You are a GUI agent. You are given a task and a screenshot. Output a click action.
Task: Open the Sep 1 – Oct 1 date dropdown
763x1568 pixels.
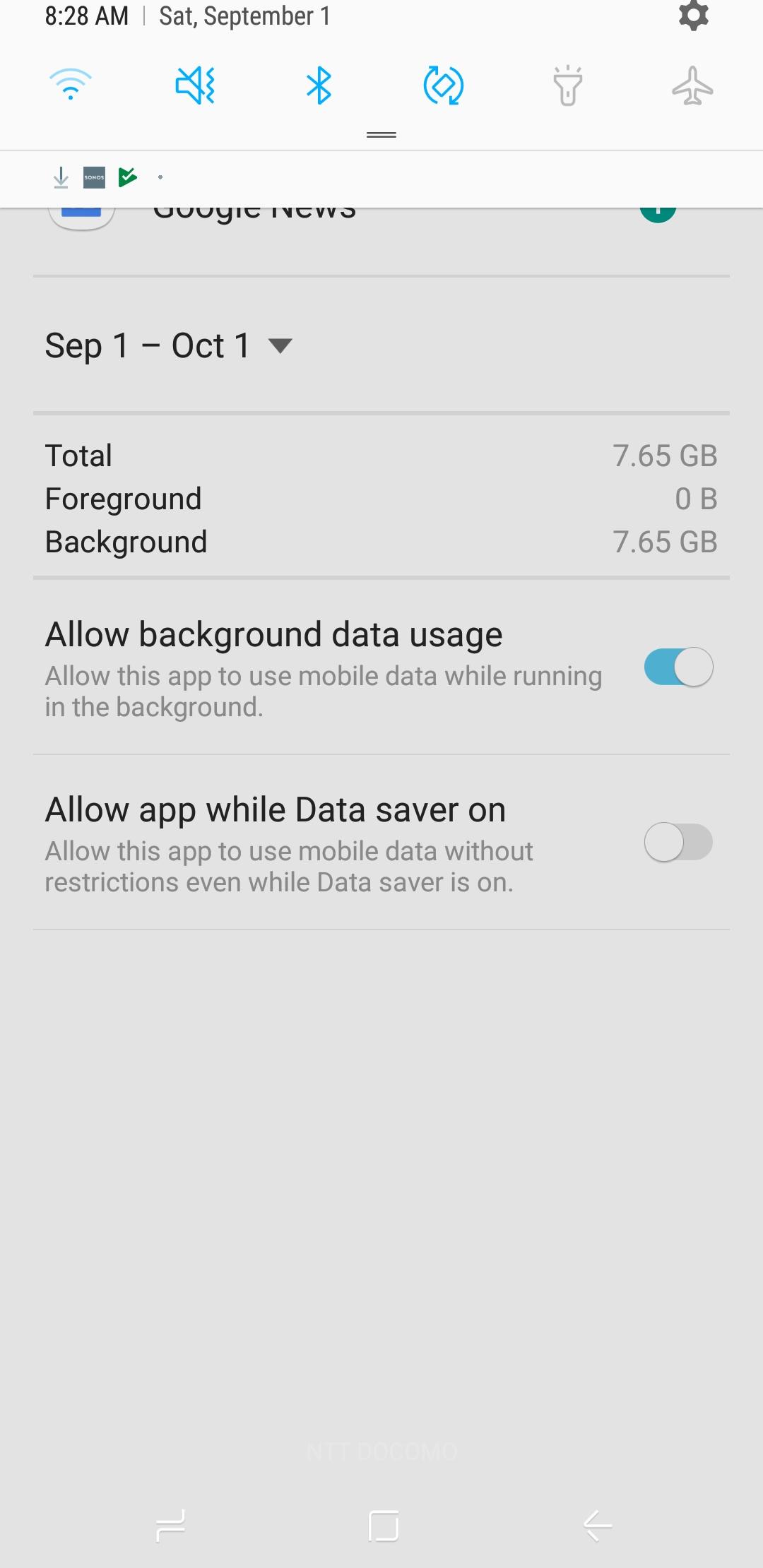pos(168,346)
